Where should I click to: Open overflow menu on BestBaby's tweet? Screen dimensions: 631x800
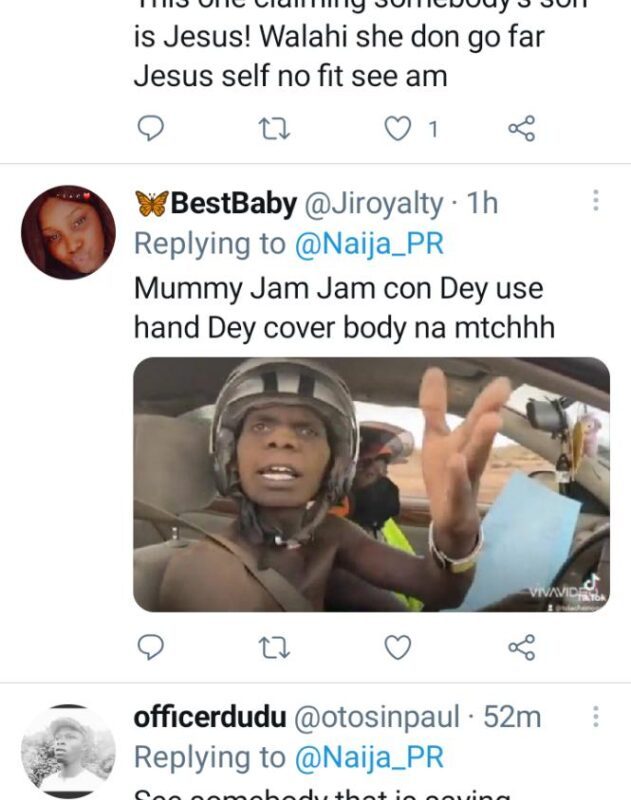pyautogui.click(x=596, y=201)
